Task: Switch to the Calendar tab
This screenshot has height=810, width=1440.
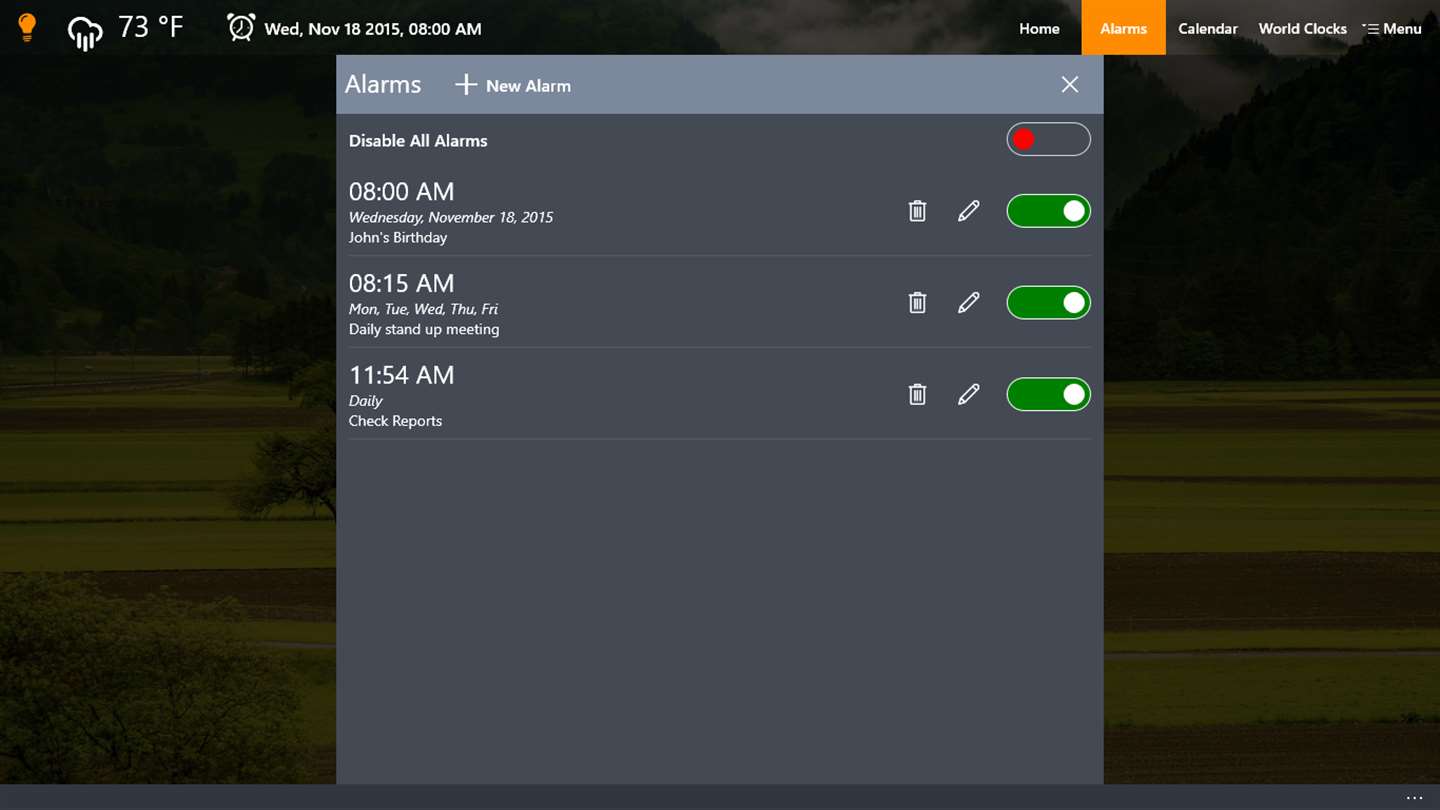Action: 1207,28
